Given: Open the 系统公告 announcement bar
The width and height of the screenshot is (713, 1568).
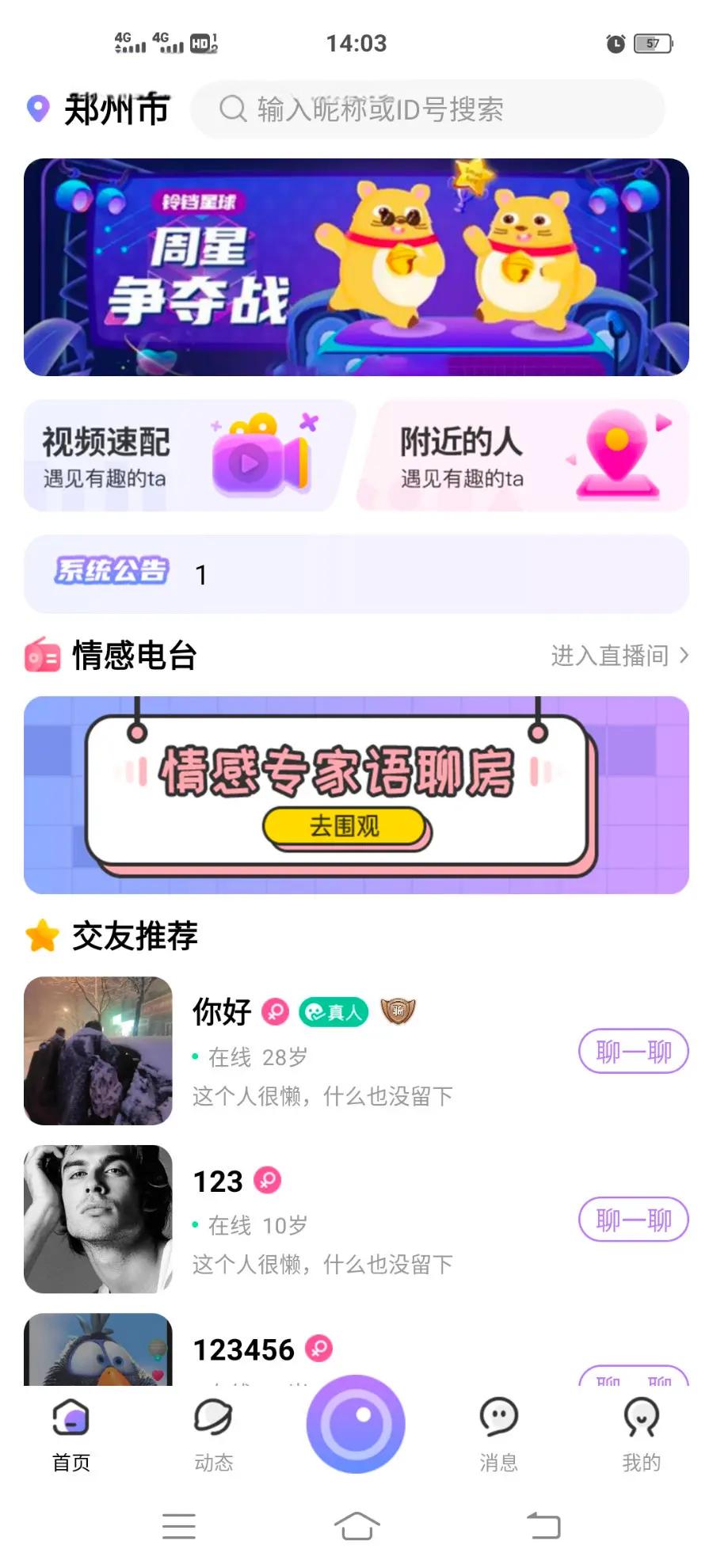Looking at the screenshot, I should coord(356,573).
